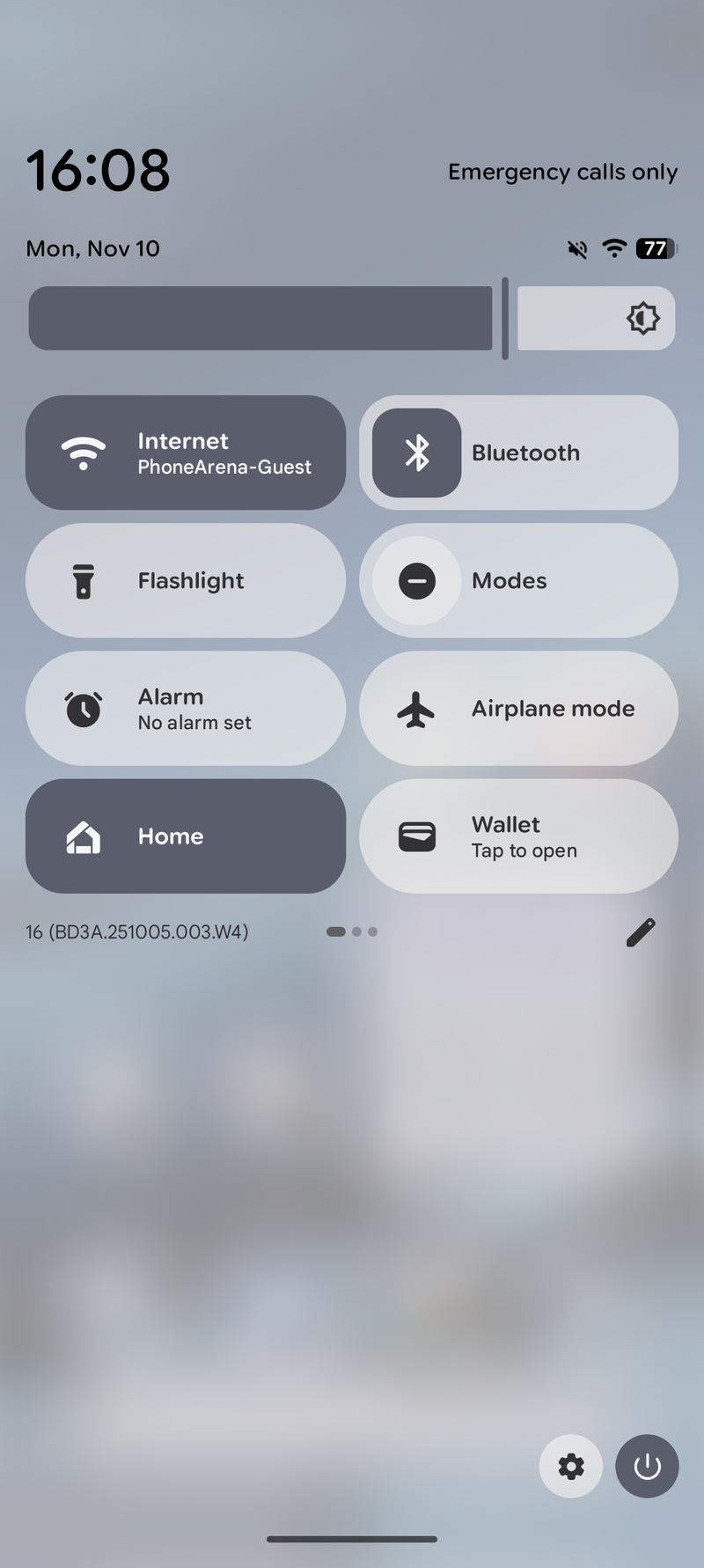Tap the Wallet tile to open
This screenshot has width=704, height=1568.
coord(518,836)
